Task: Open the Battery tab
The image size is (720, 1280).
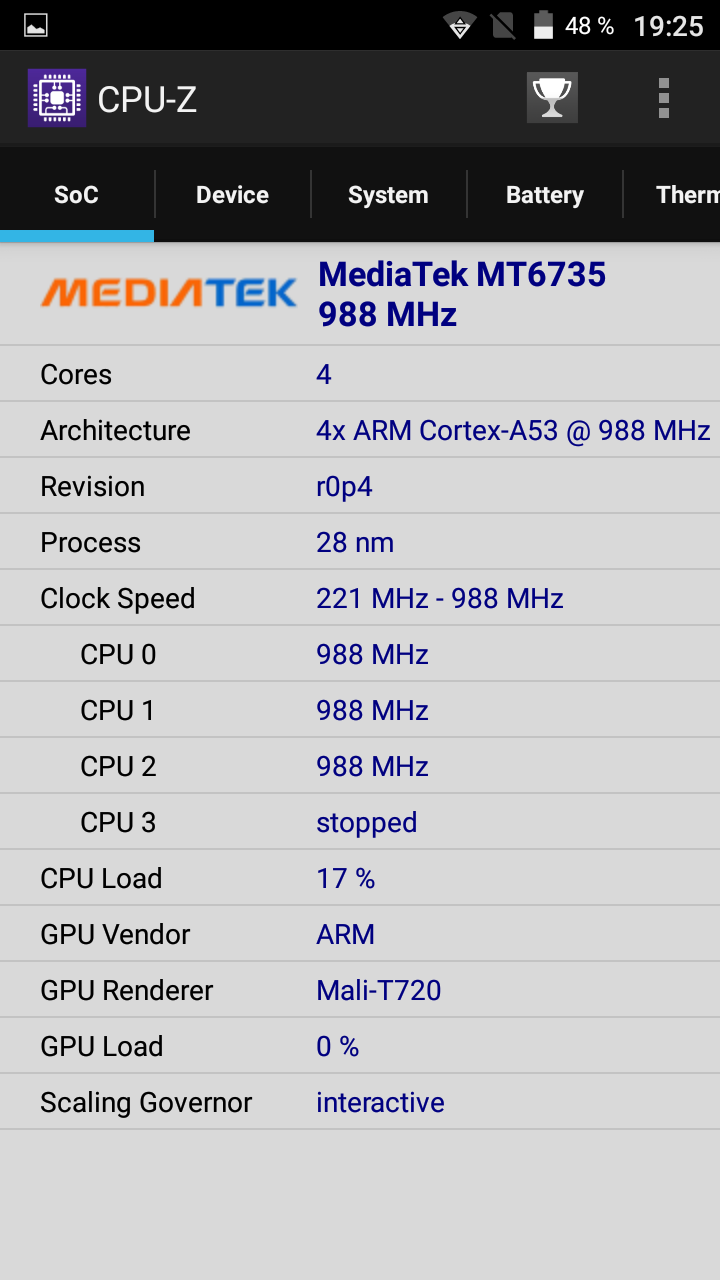Action: coord(544,195)
